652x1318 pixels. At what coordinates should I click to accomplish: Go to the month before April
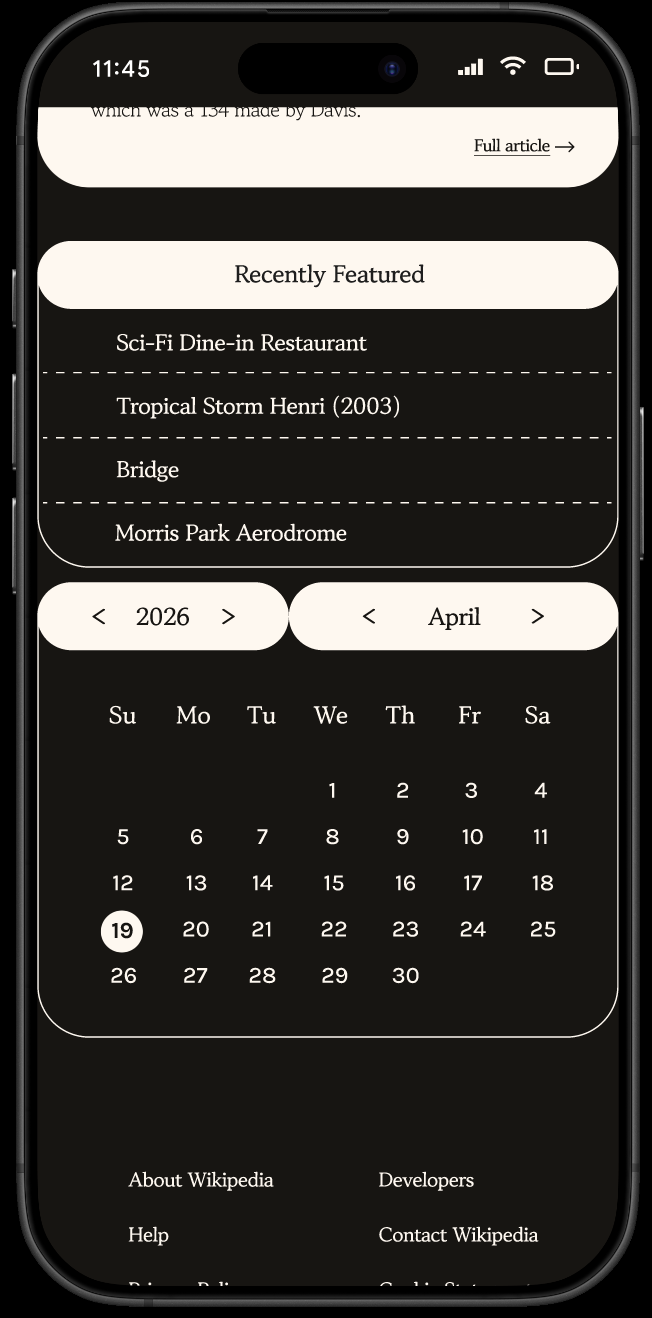click(x=369, y=617)
